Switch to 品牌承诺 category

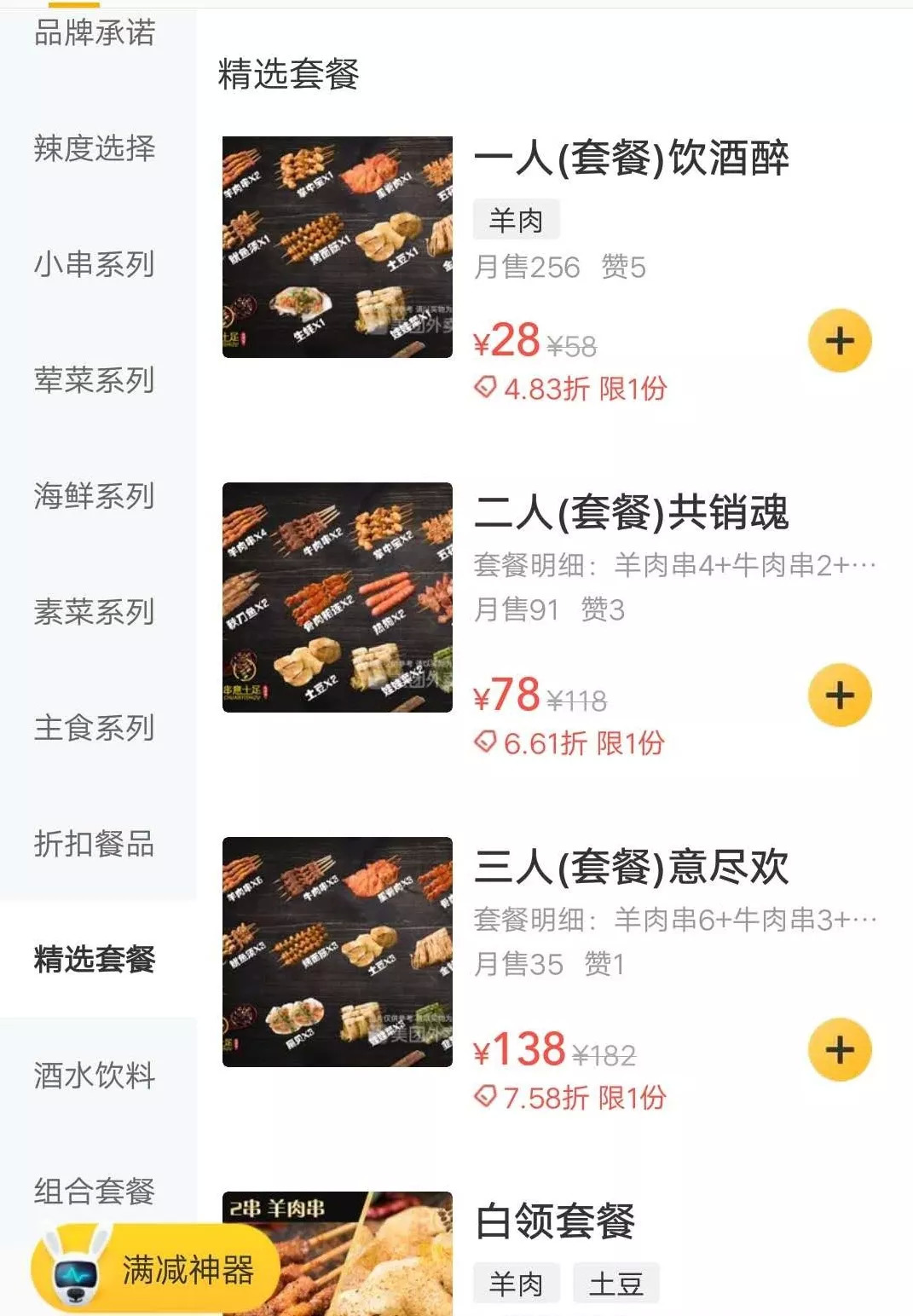point(95,33)
